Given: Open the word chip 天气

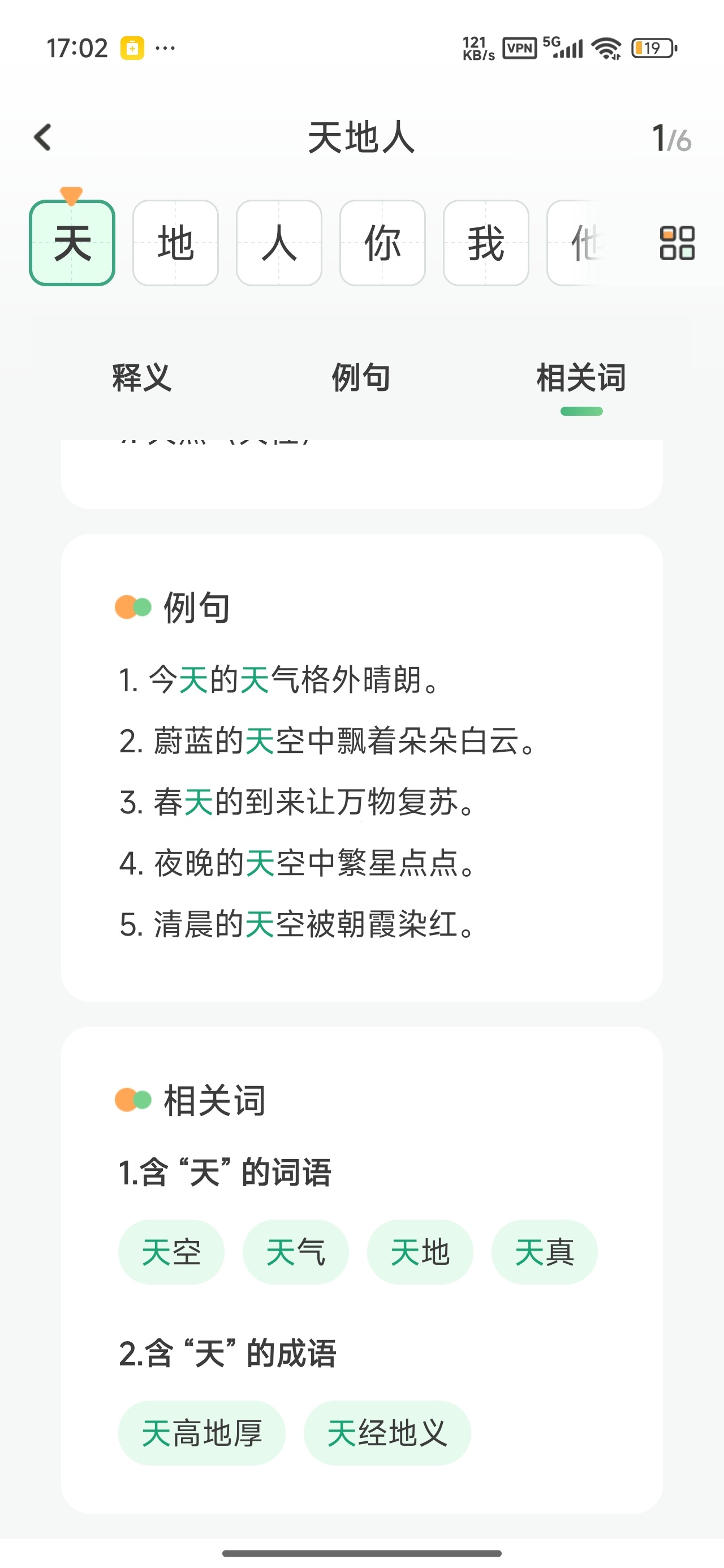Looking at the screenshot, I should 295,1252.
